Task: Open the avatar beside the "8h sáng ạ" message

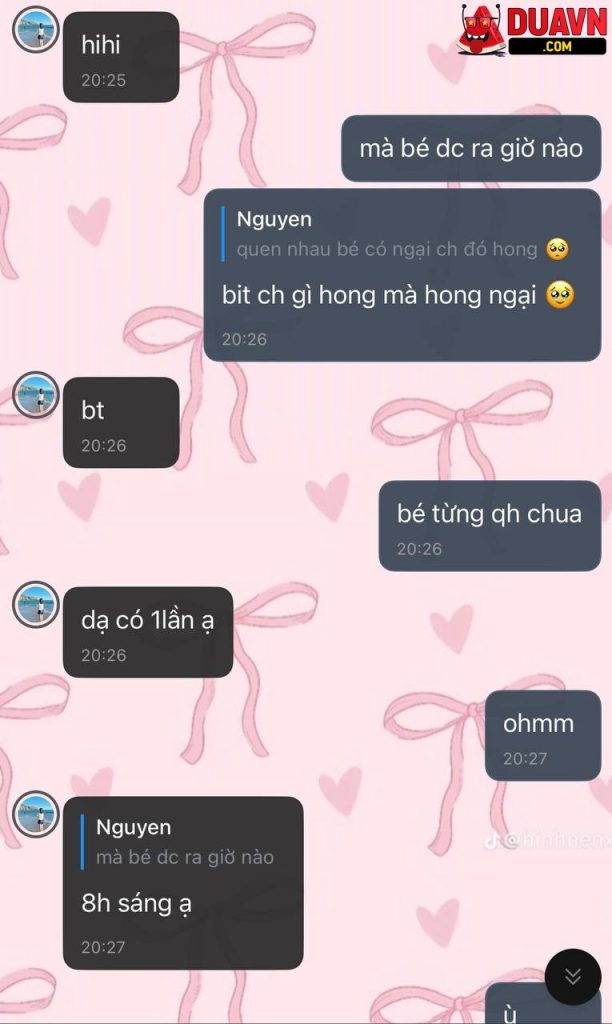Action: point(36,814)
